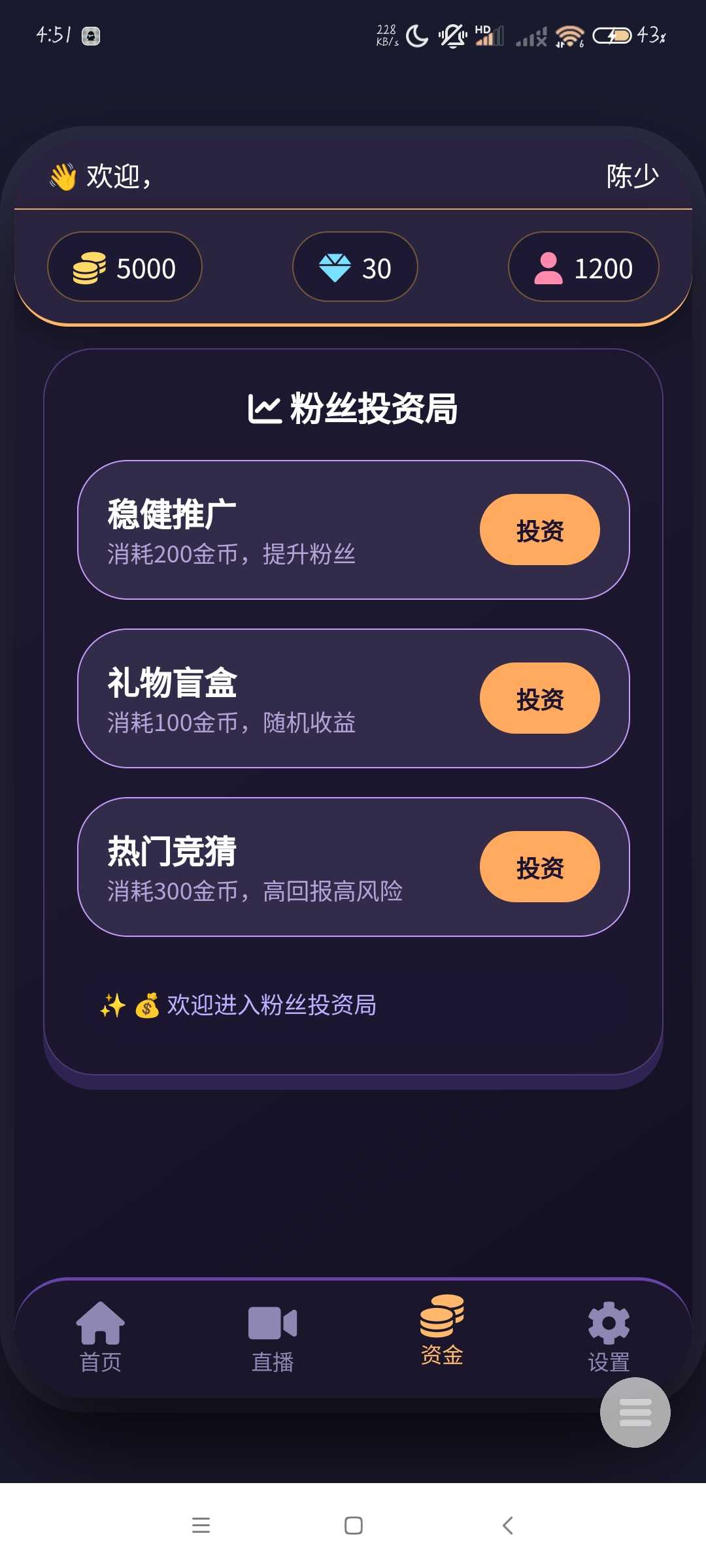Invest in 稳健推广 for 200 coins
The image size is (706, 1568).
[539, 530]
